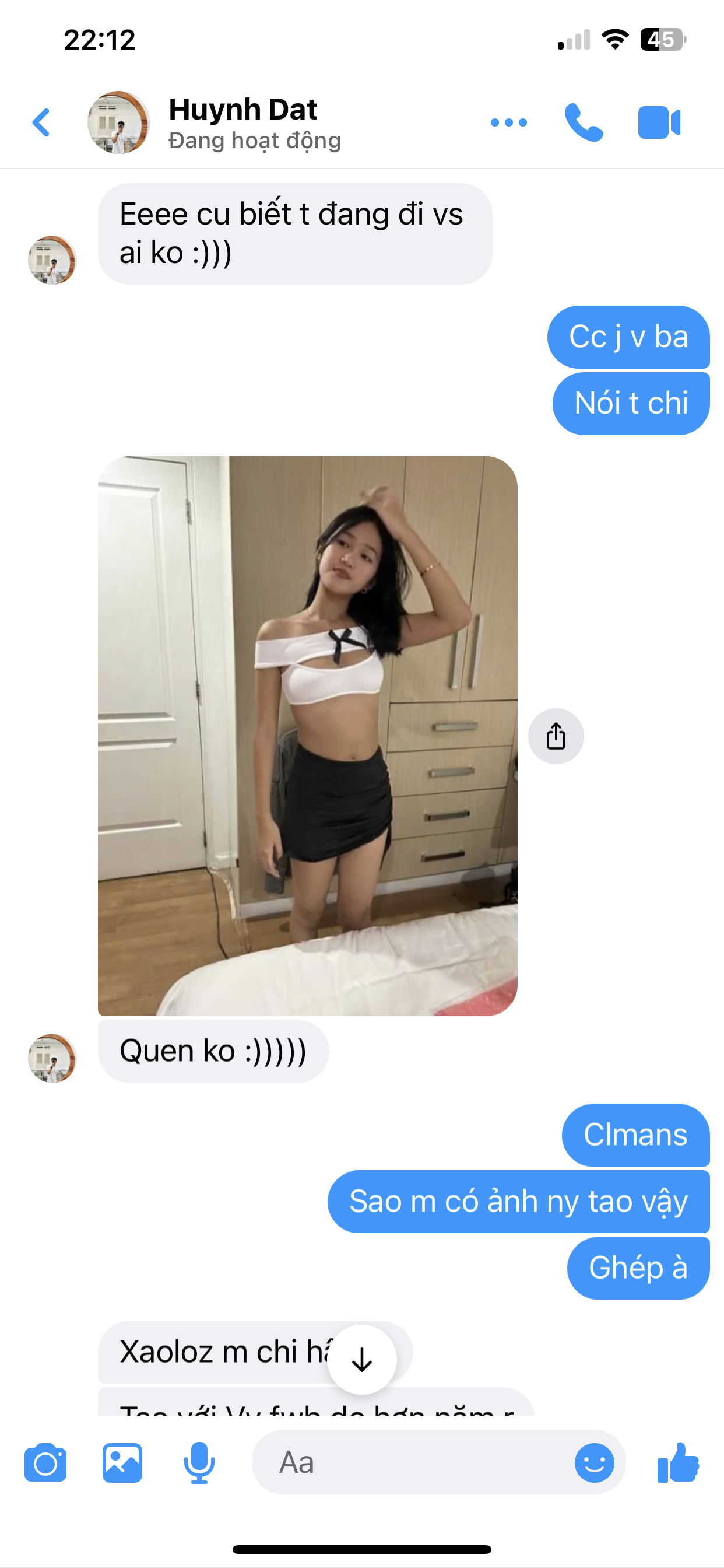
Task: Open the camera to take a photo
Action: (45, 1462)
